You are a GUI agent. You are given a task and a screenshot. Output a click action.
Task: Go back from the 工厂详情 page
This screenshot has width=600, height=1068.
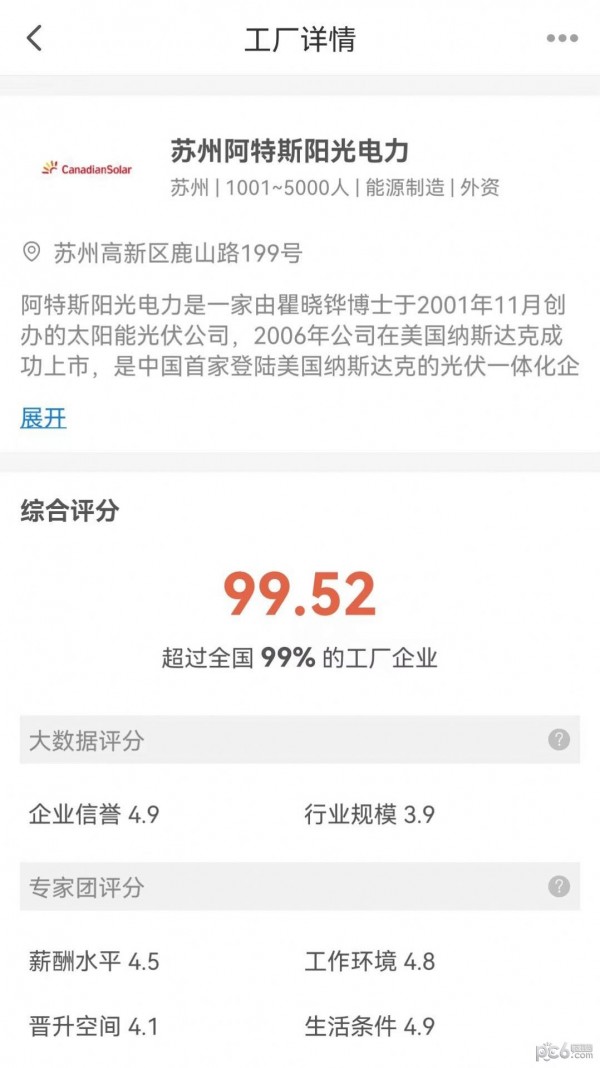[x=35, y=39]
